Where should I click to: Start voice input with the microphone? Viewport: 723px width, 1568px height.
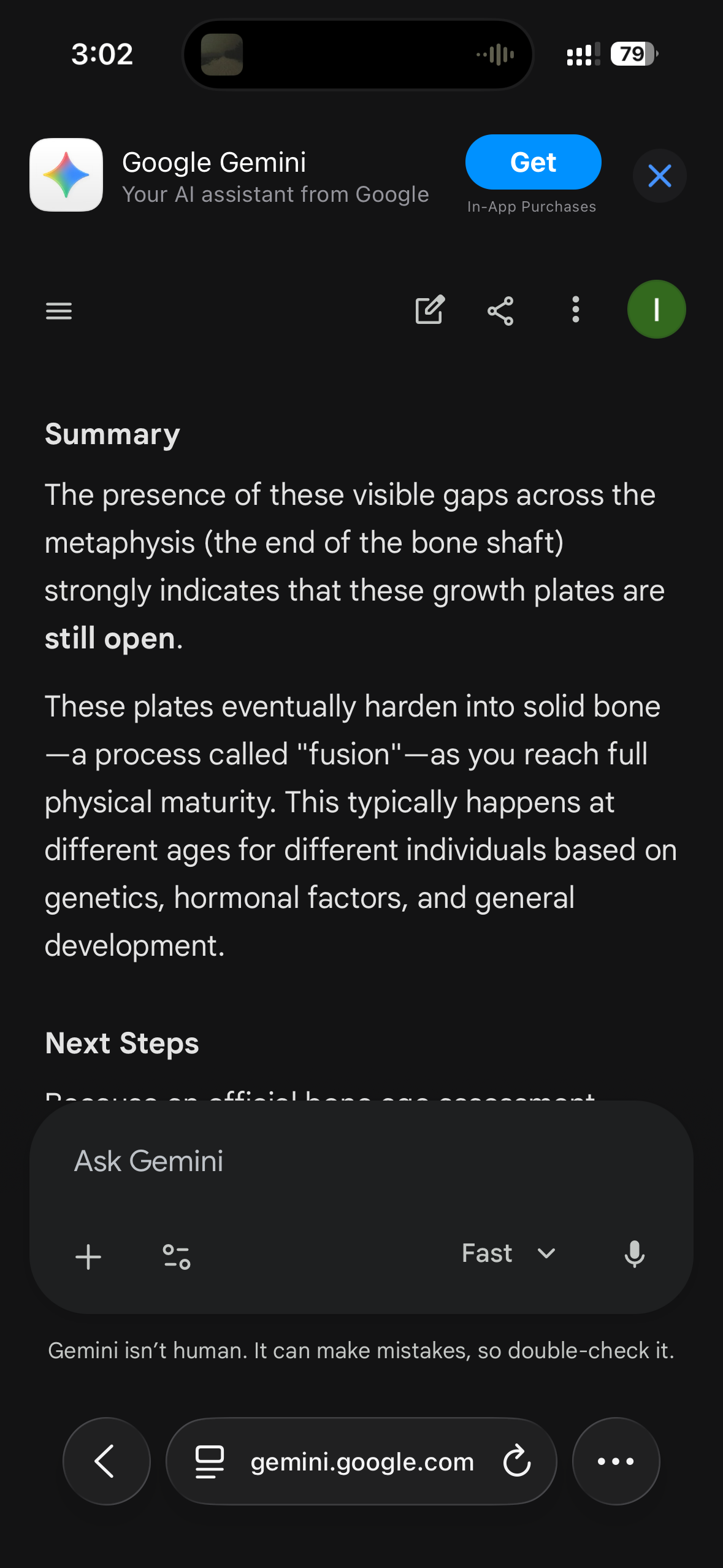[634, 1255]
